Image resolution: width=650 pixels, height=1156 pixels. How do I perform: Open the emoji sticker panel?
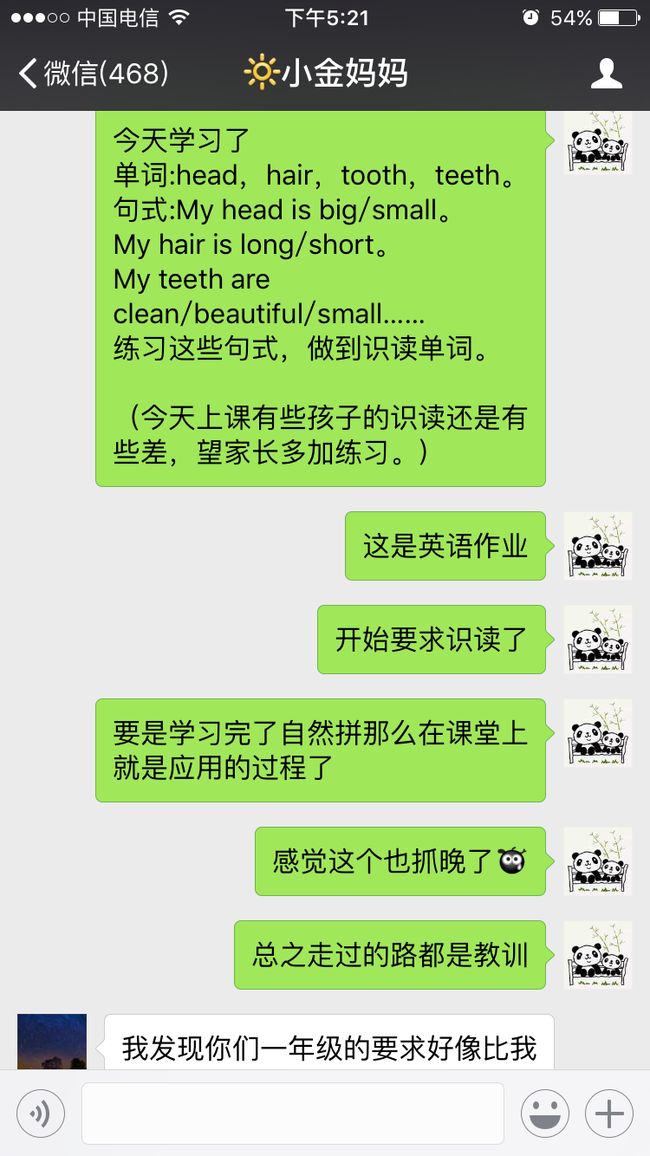click(545, 1113)
